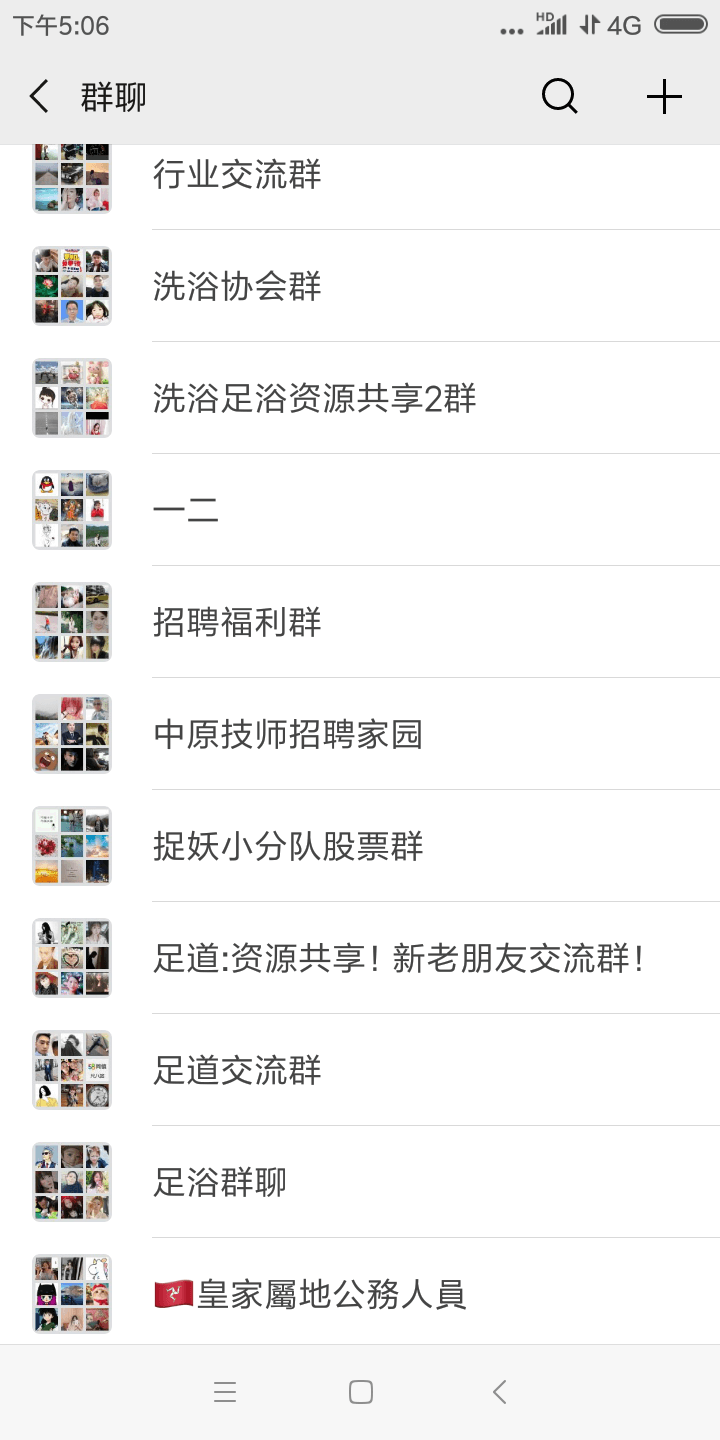Open 捉妖小分队股票群
This screenshot has height=1440, width=720.
pos(288,847)
